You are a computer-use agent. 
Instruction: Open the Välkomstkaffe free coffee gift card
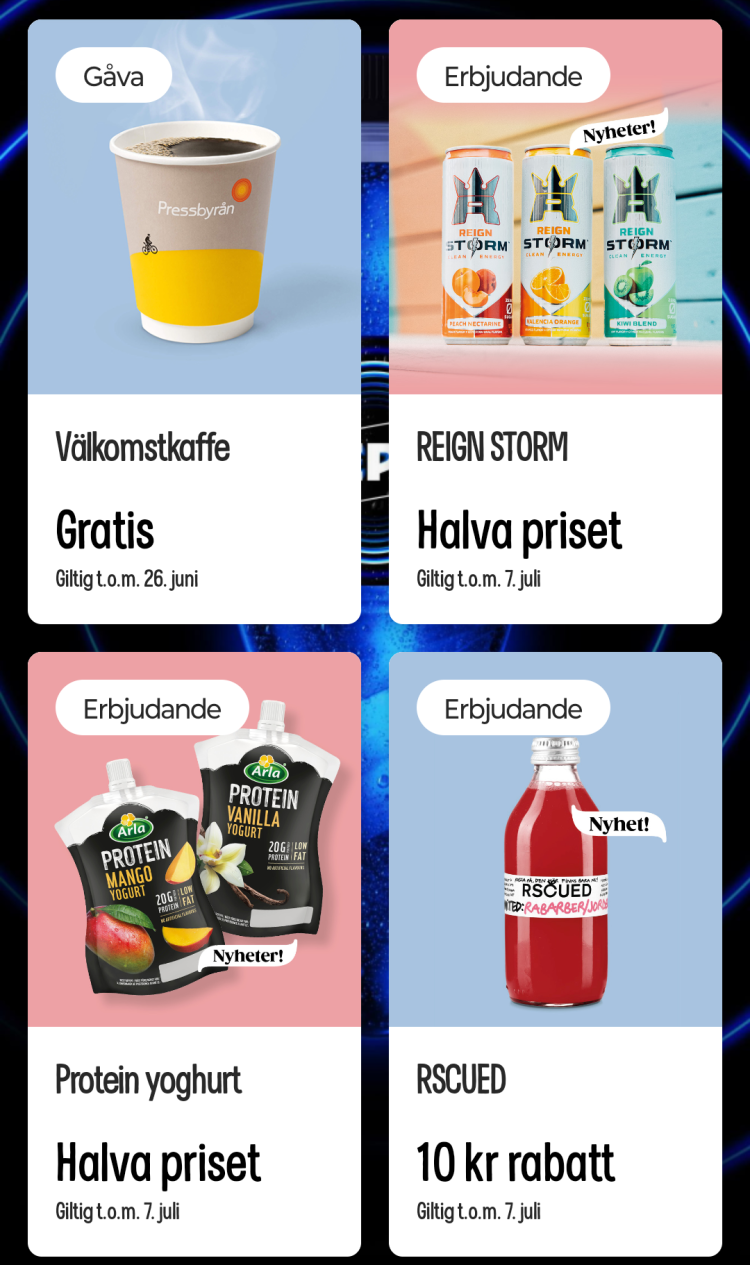(x=194, y=321)
